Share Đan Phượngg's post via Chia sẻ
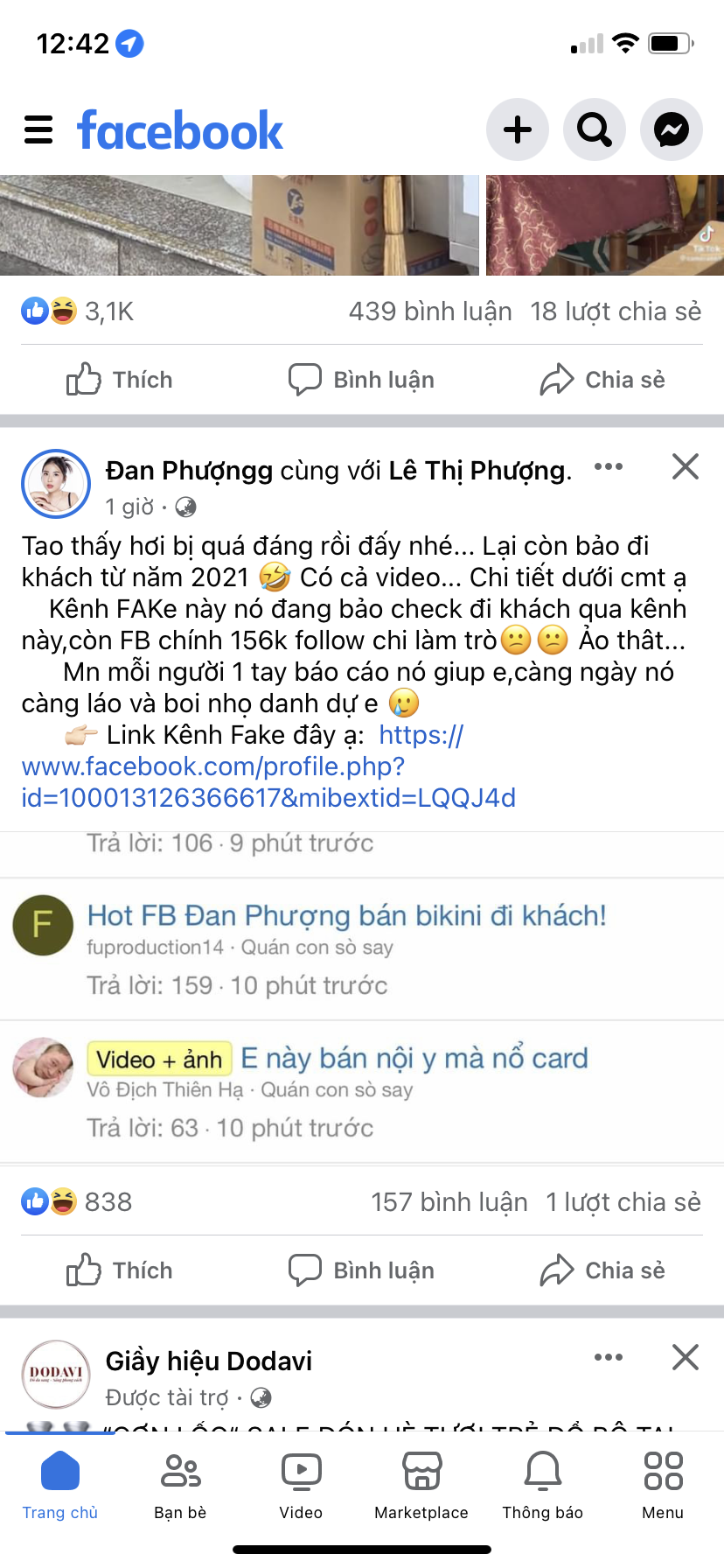The image size is (724, 1568). (x=602, y=1270)
